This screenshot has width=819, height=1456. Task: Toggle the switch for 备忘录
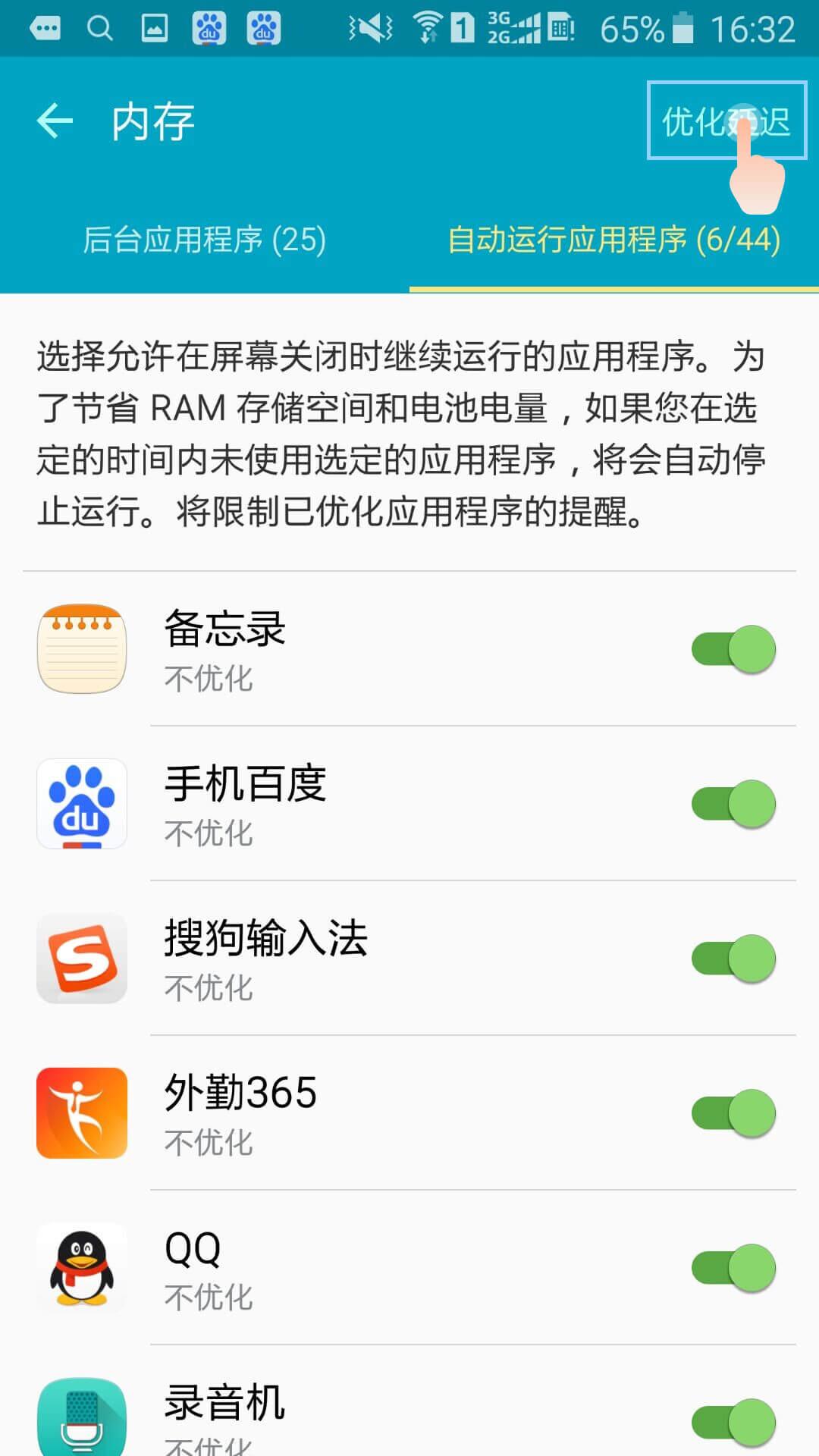(733, 649)
